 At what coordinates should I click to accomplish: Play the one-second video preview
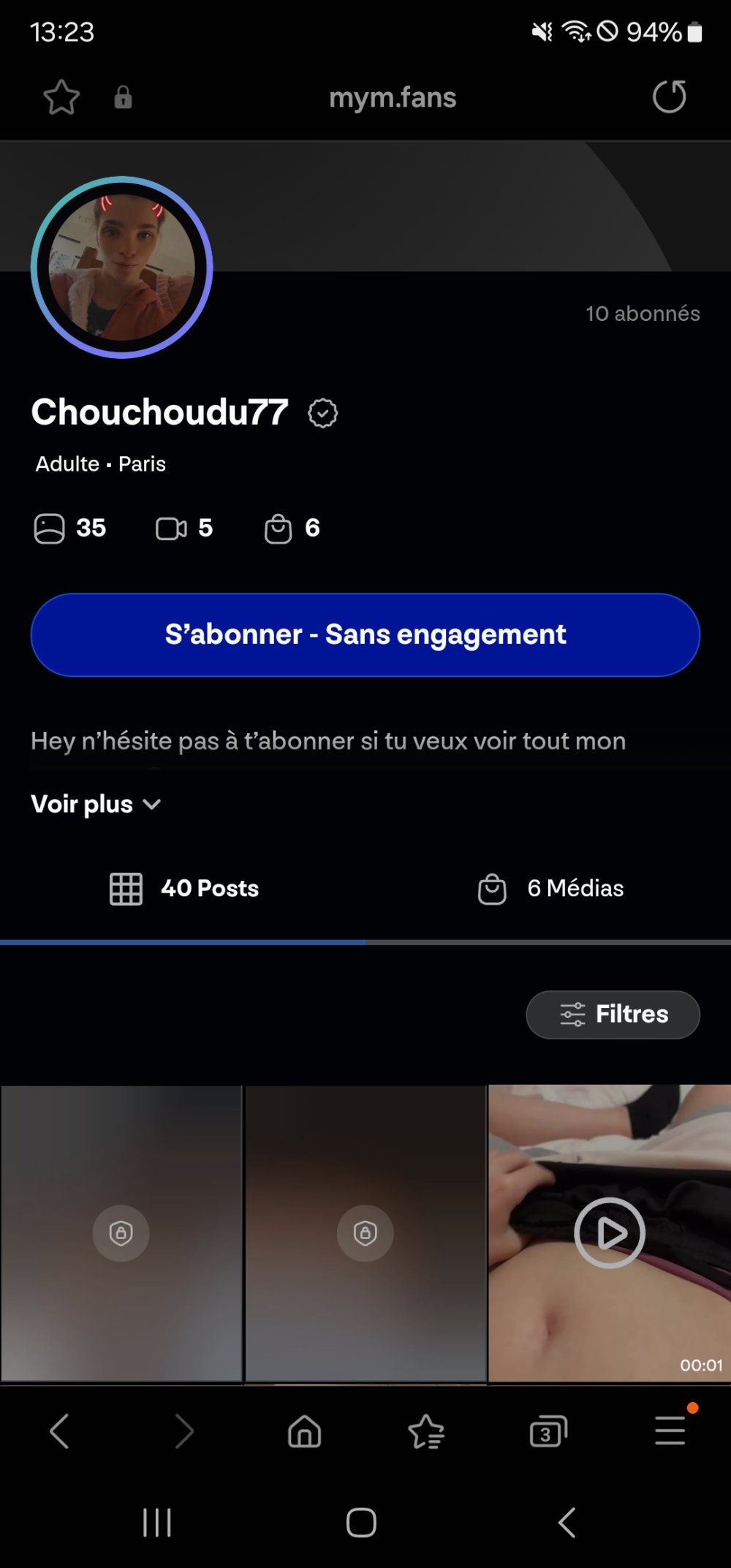coord(609,1233)
